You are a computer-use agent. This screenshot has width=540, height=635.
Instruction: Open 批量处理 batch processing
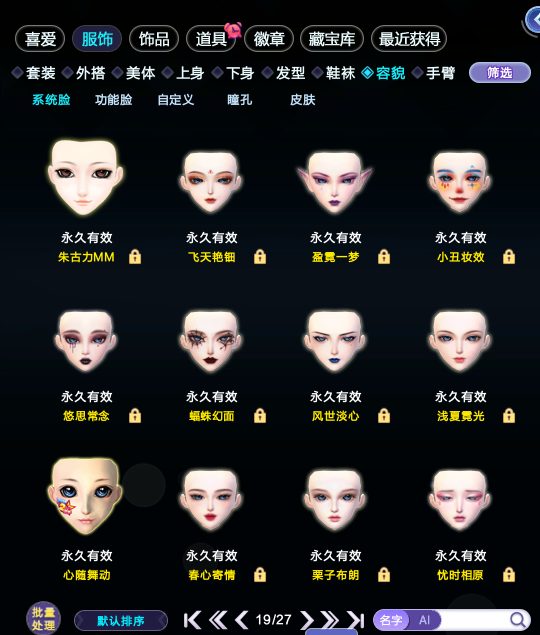pos(43,619)
